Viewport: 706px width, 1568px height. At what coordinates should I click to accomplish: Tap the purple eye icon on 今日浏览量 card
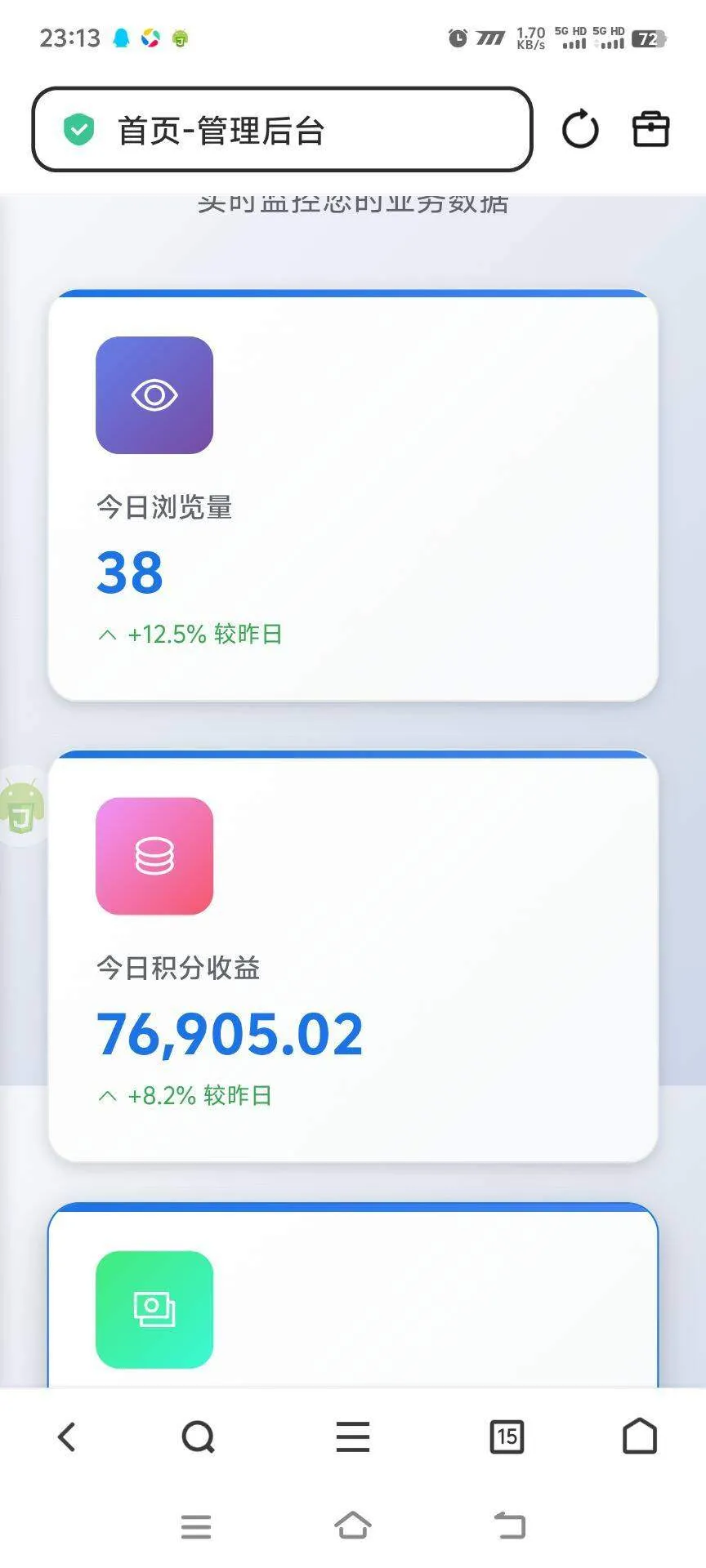[x=154, y=394]
